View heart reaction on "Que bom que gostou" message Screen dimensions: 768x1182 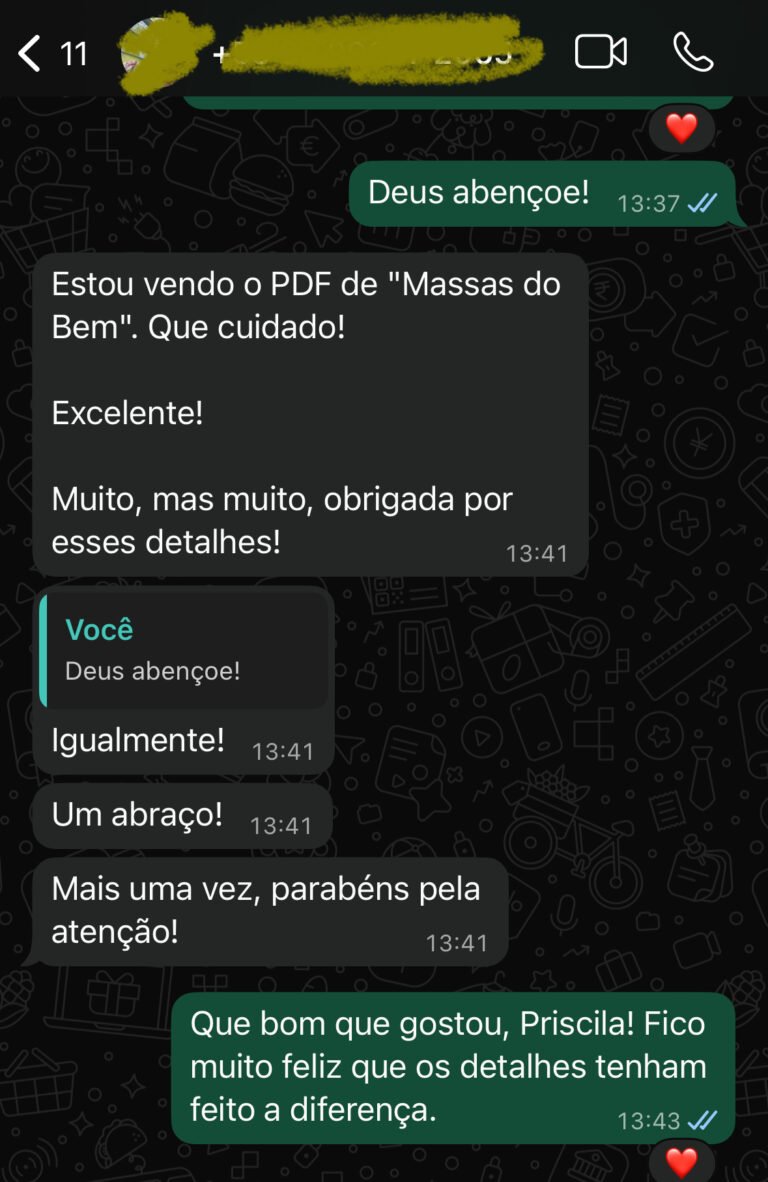(x=681, y=1162)
